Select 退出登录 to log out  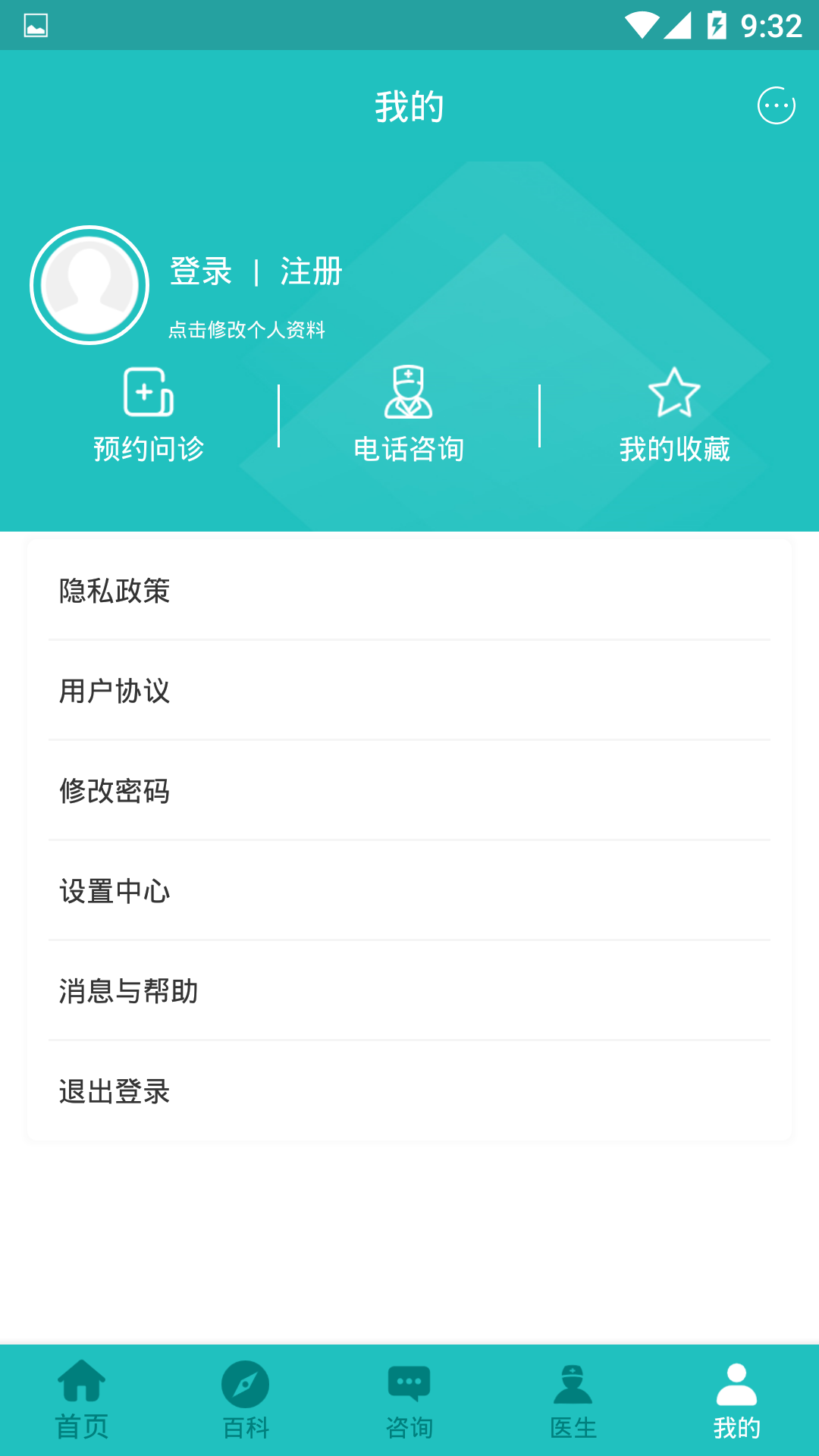click(112, 1092)
